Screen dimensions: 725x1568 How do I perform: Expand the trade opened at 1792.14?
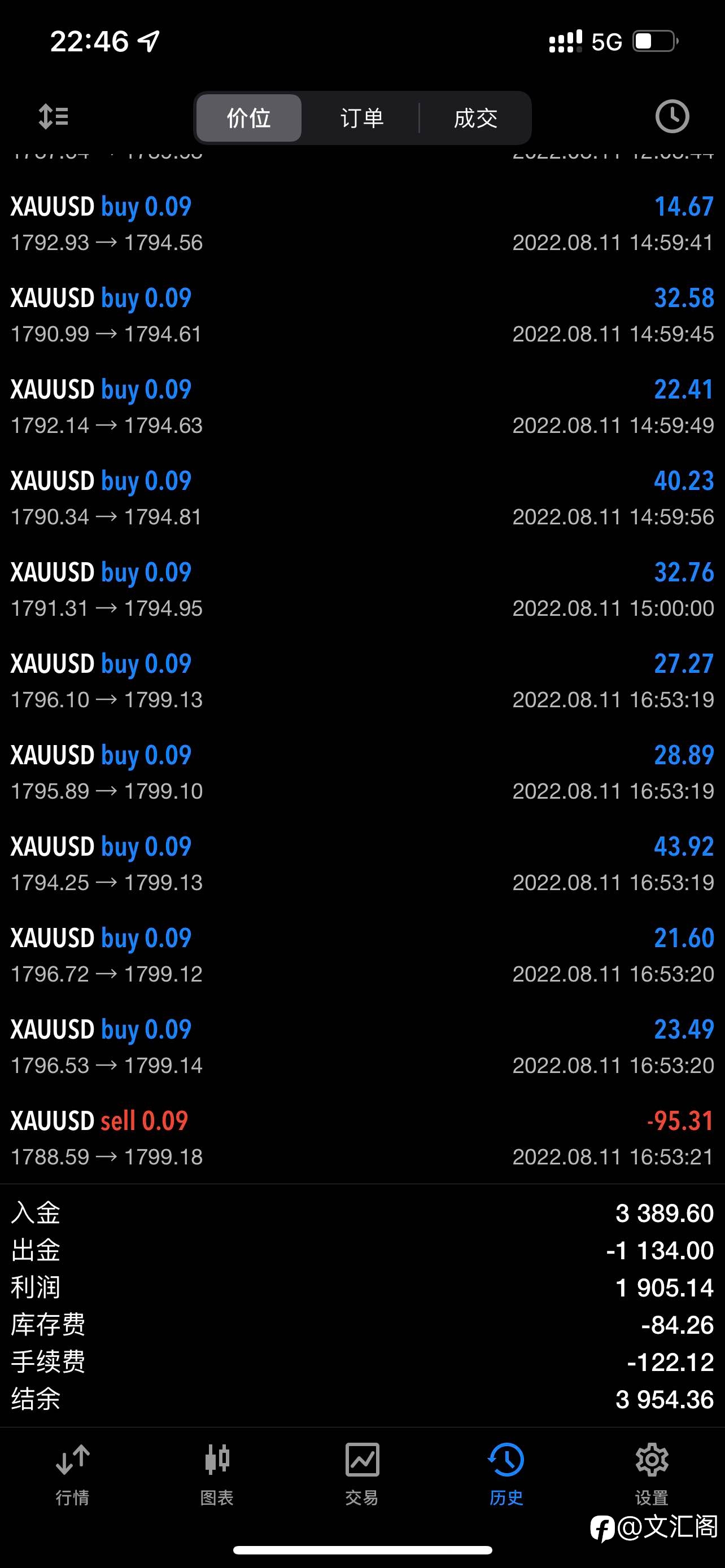point(362,406)
